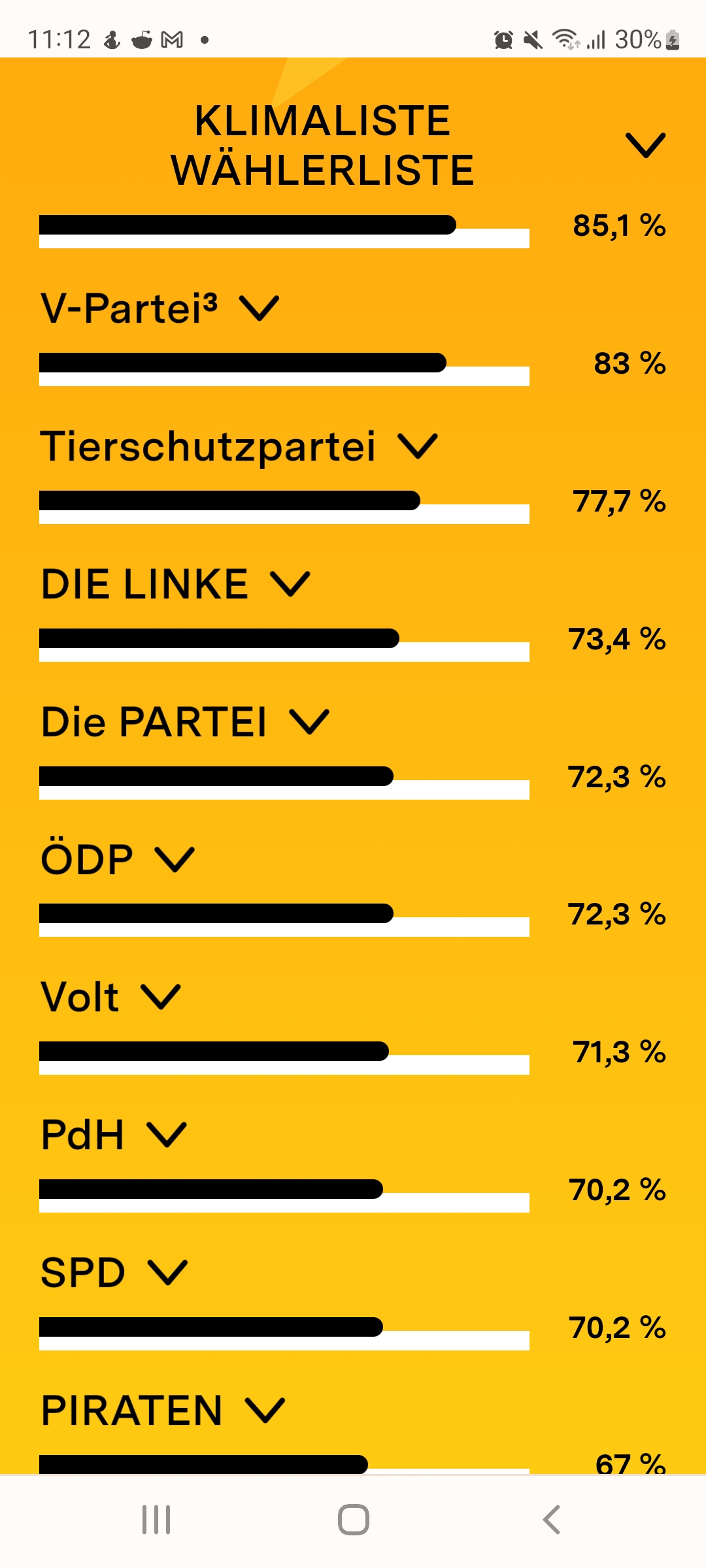Expand the KLIMALISTE WÄHLERLISTE entry
The image size is (706, 1568).
(645, 145)
